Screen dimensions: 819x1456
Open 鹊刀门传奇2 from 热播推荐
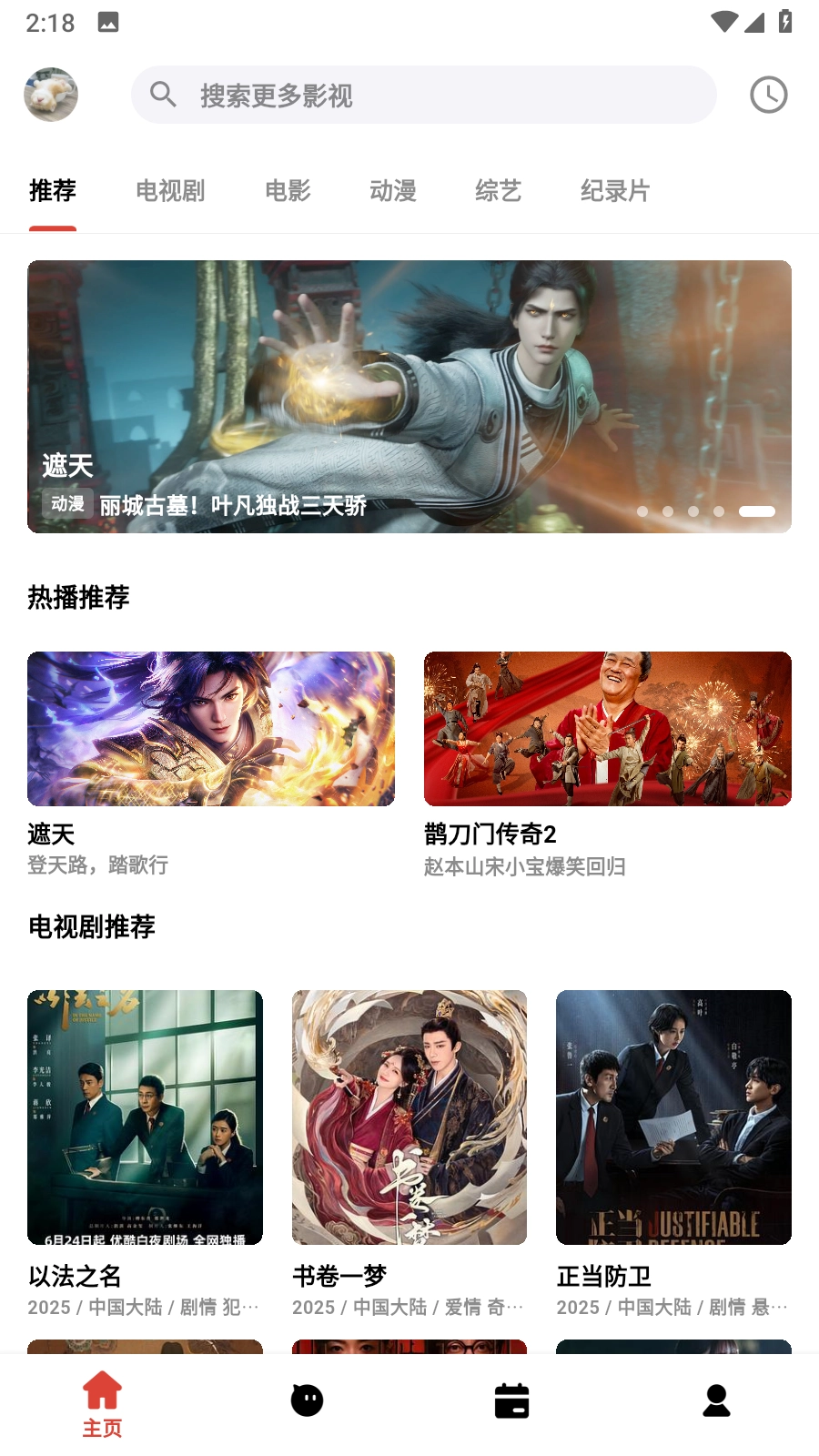607,728
